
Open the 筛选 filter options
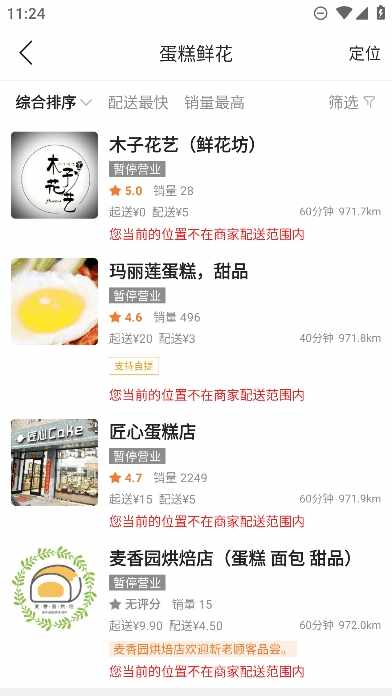pos(352,102)
